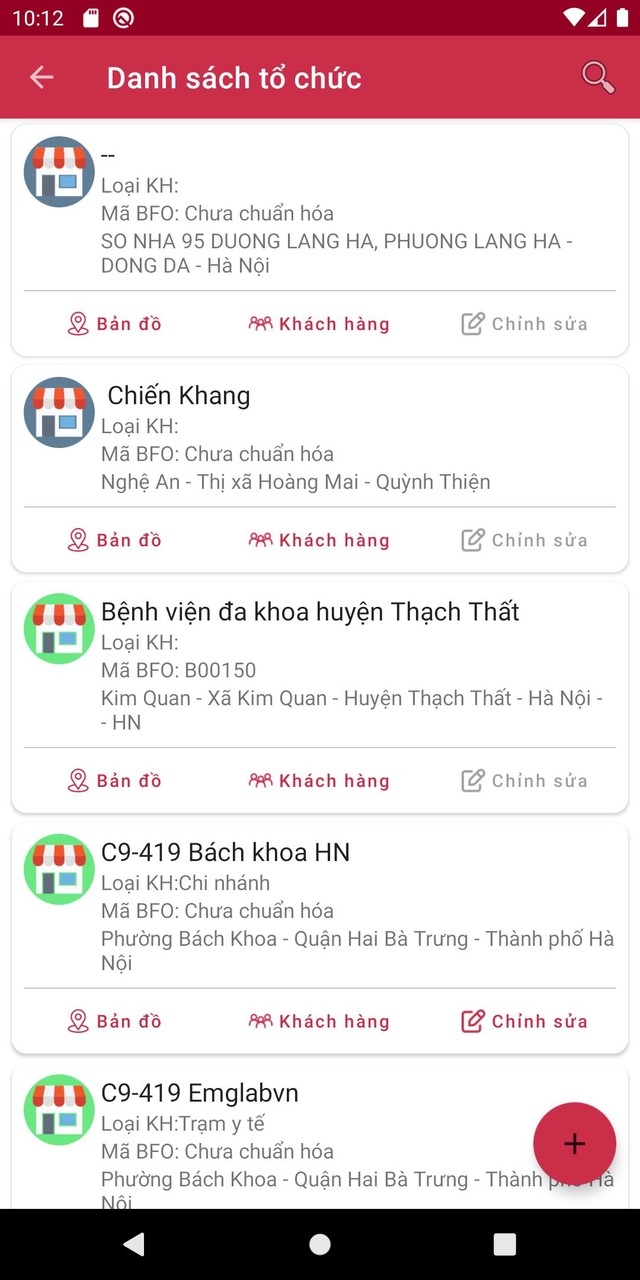Add a new organization with plus button
The image size is (640, 1280).
(574, 1144)
